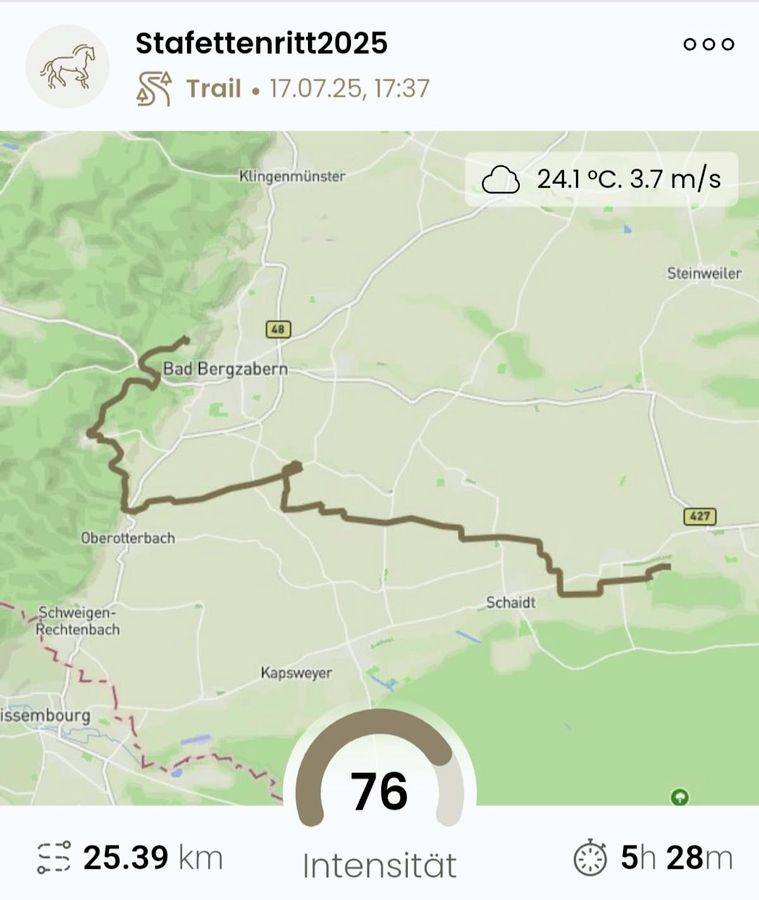The width and height of the screenshot is (759, 900).
Task: View the Stafettenritt2025 profile
Action: pos(261,44)
